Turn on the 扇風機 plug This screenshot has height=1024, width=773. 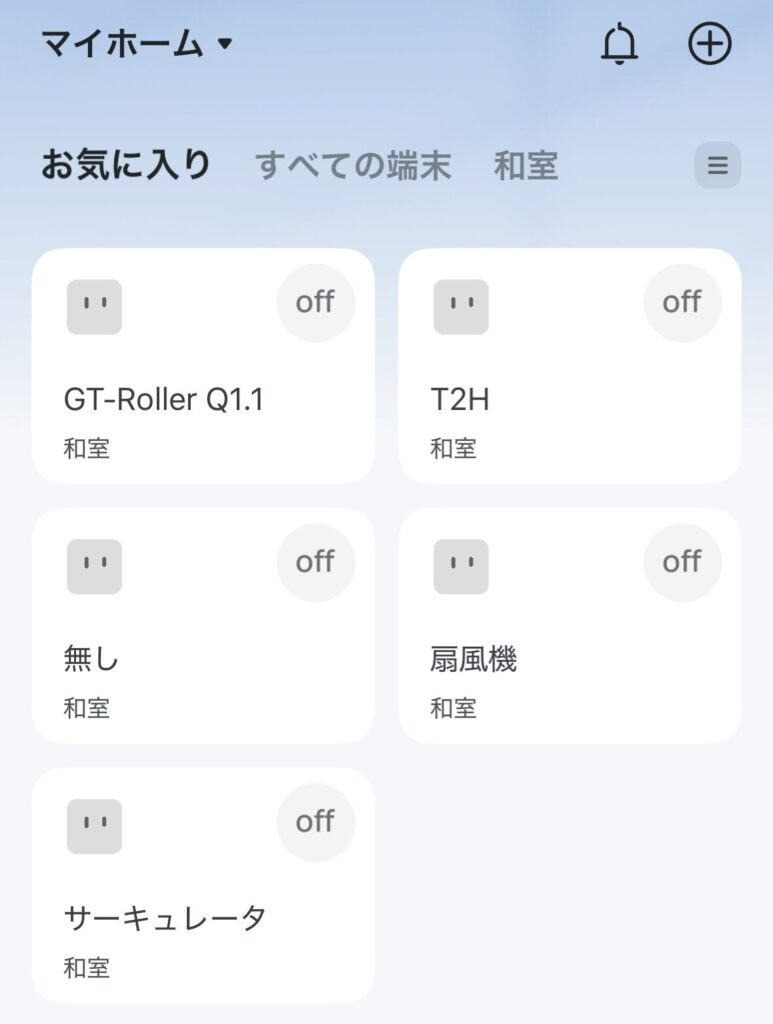(682, 562)
